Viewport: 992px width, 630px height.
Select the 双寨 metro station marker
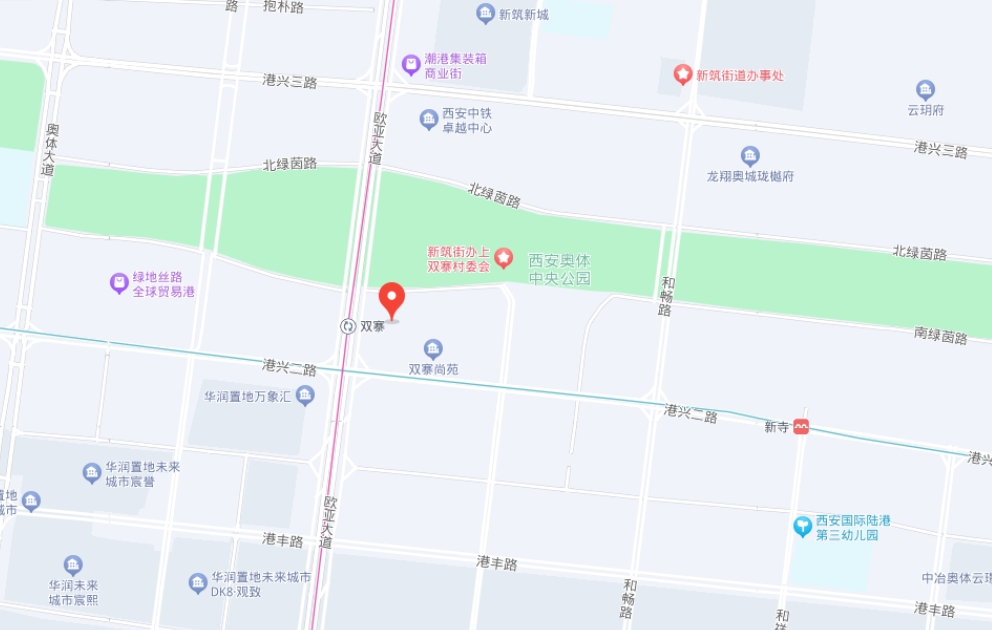(x=348, y=326)
